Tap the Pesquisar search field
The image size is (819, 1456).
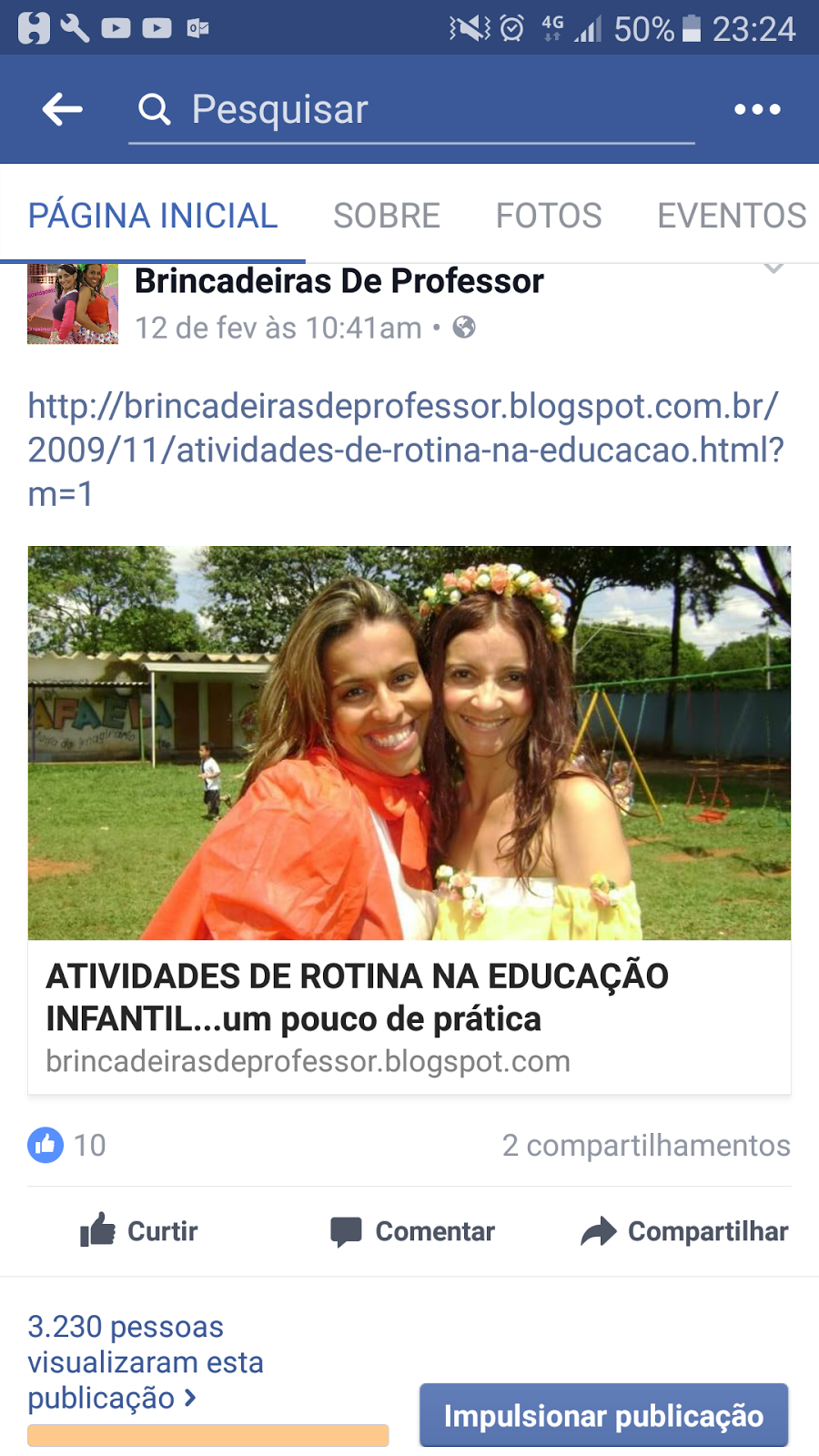click(409, 110)
